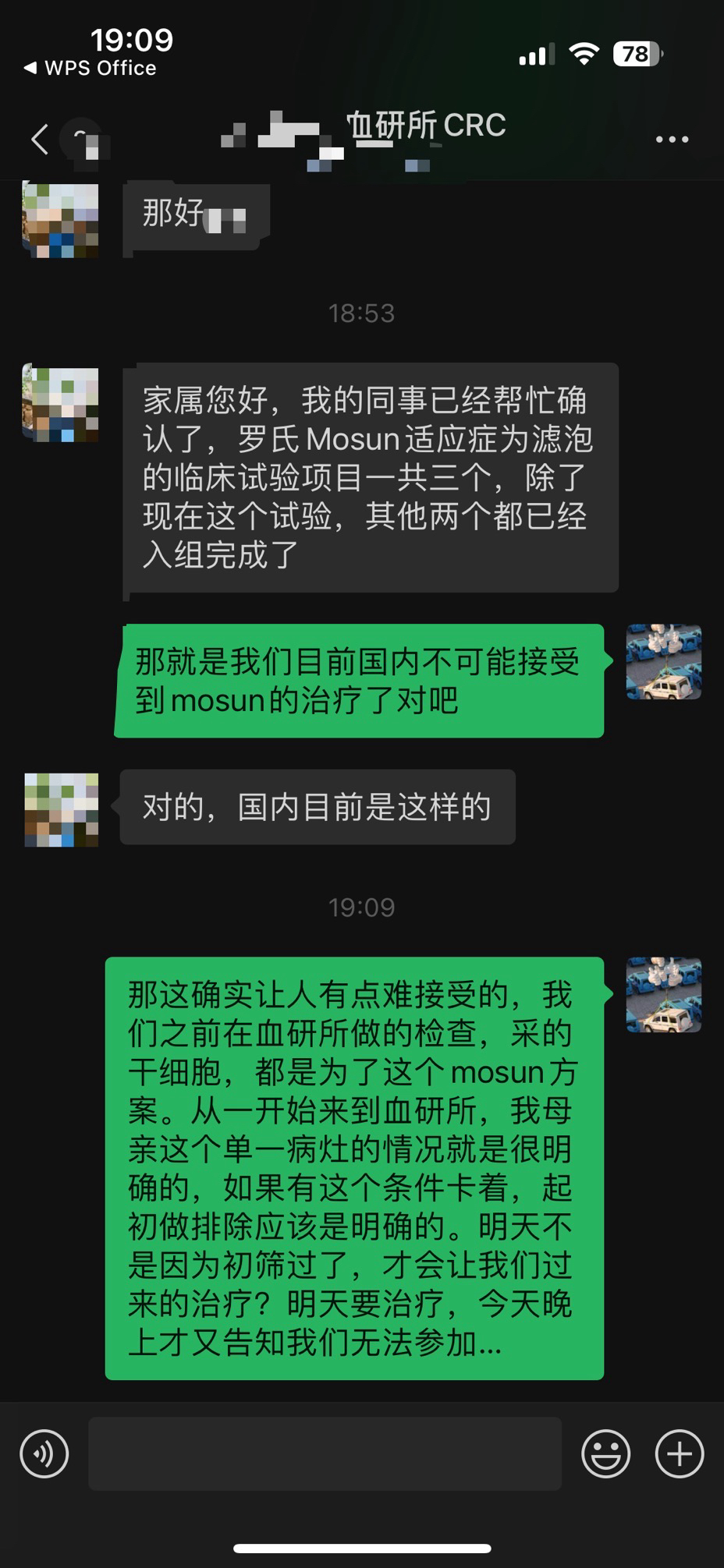Open the plus attachments menu

pyautogui.click(x=679, y=1453)
